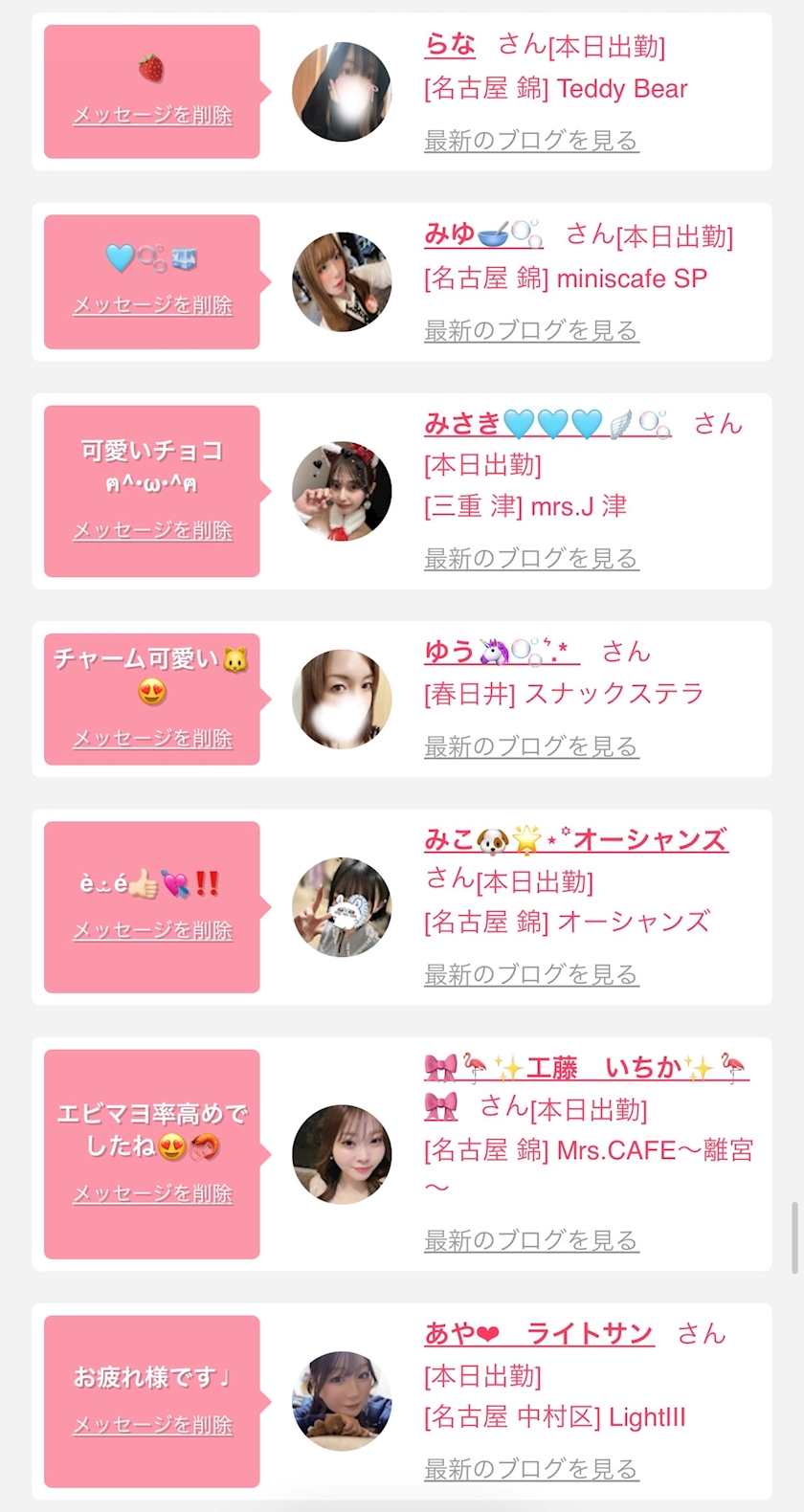The width and height of the screenshot is (804, 1512).
Task: Open みこ オーシャンズ profile link
Action: [x=576, y=840]
